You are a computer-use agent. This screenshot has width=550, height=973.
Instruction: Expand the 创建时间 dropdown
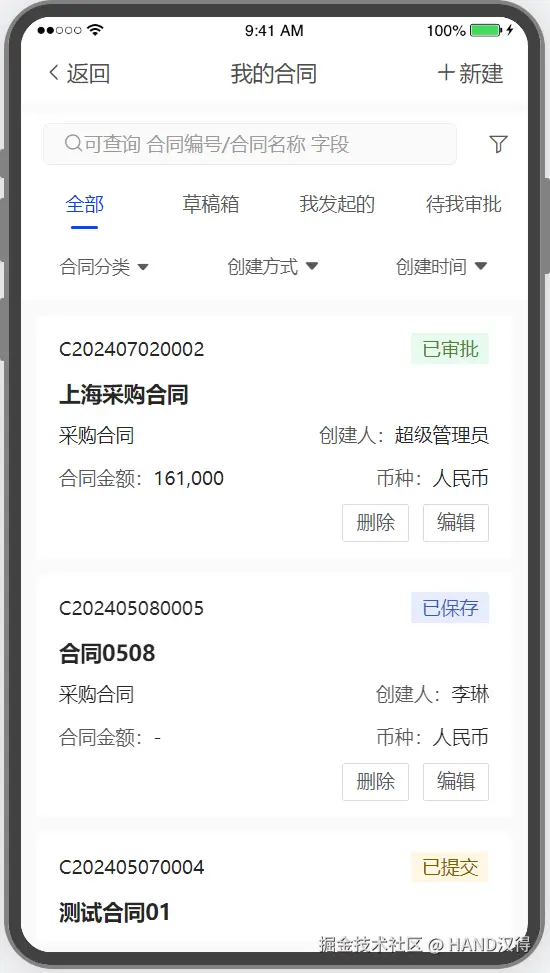pos(441,267)
